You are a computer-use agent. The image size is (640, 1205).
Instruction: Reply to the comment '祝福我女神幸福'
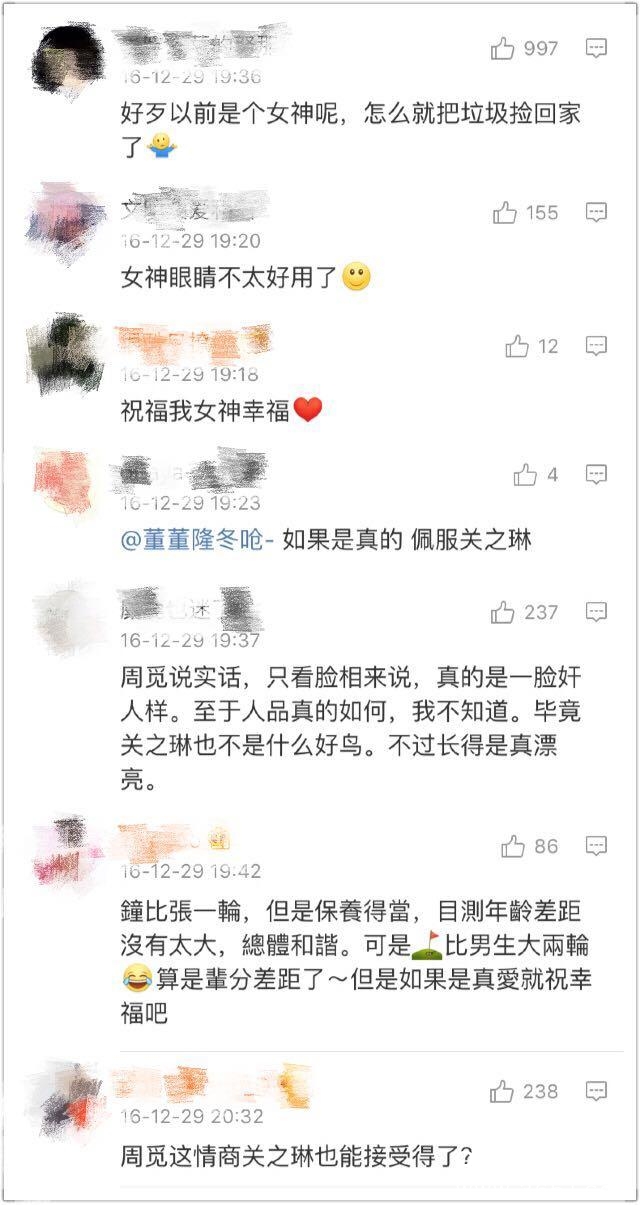[596, 346]
